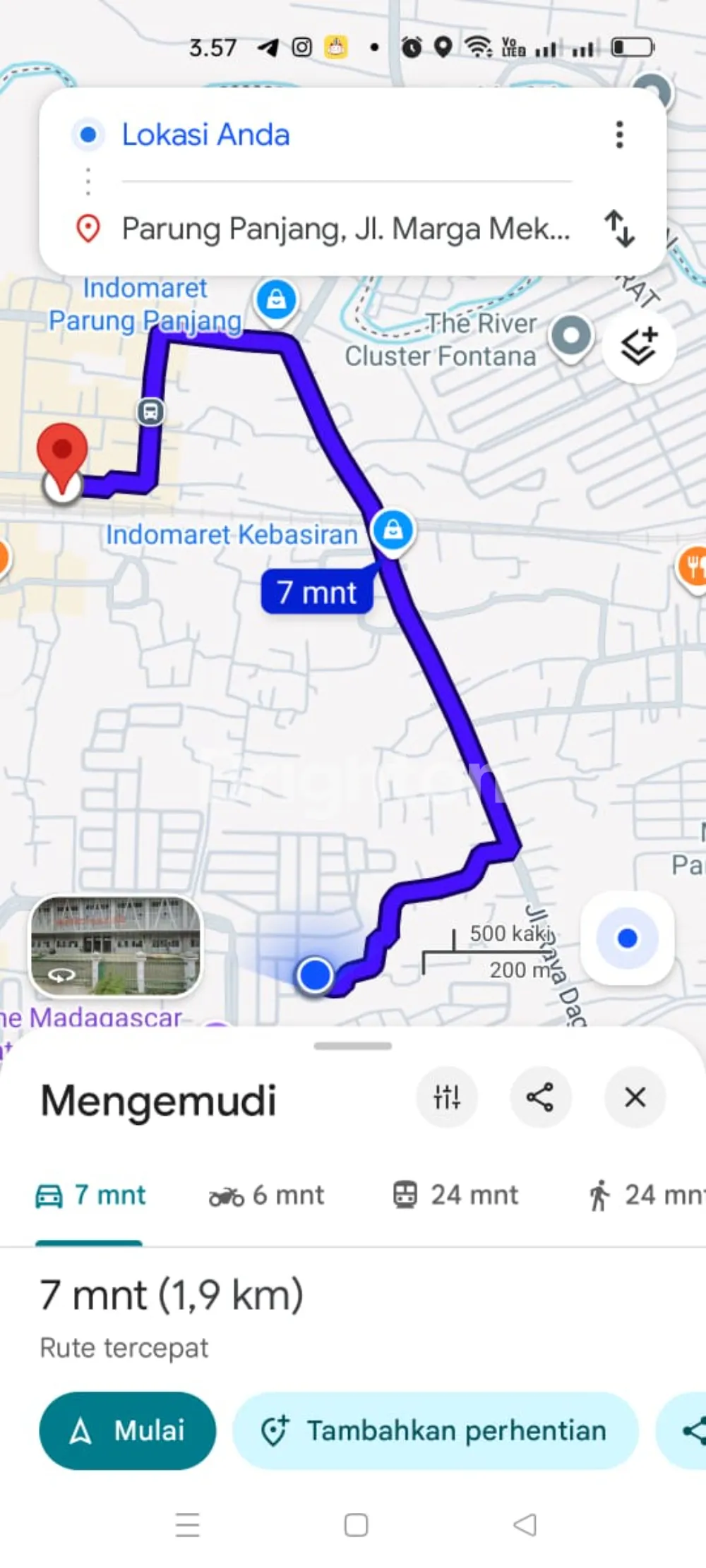The width and height of the screenshot is (706, 1568).
Task: Tap Tambahkan perhentian to add a stop
Action: [435, 1431]
